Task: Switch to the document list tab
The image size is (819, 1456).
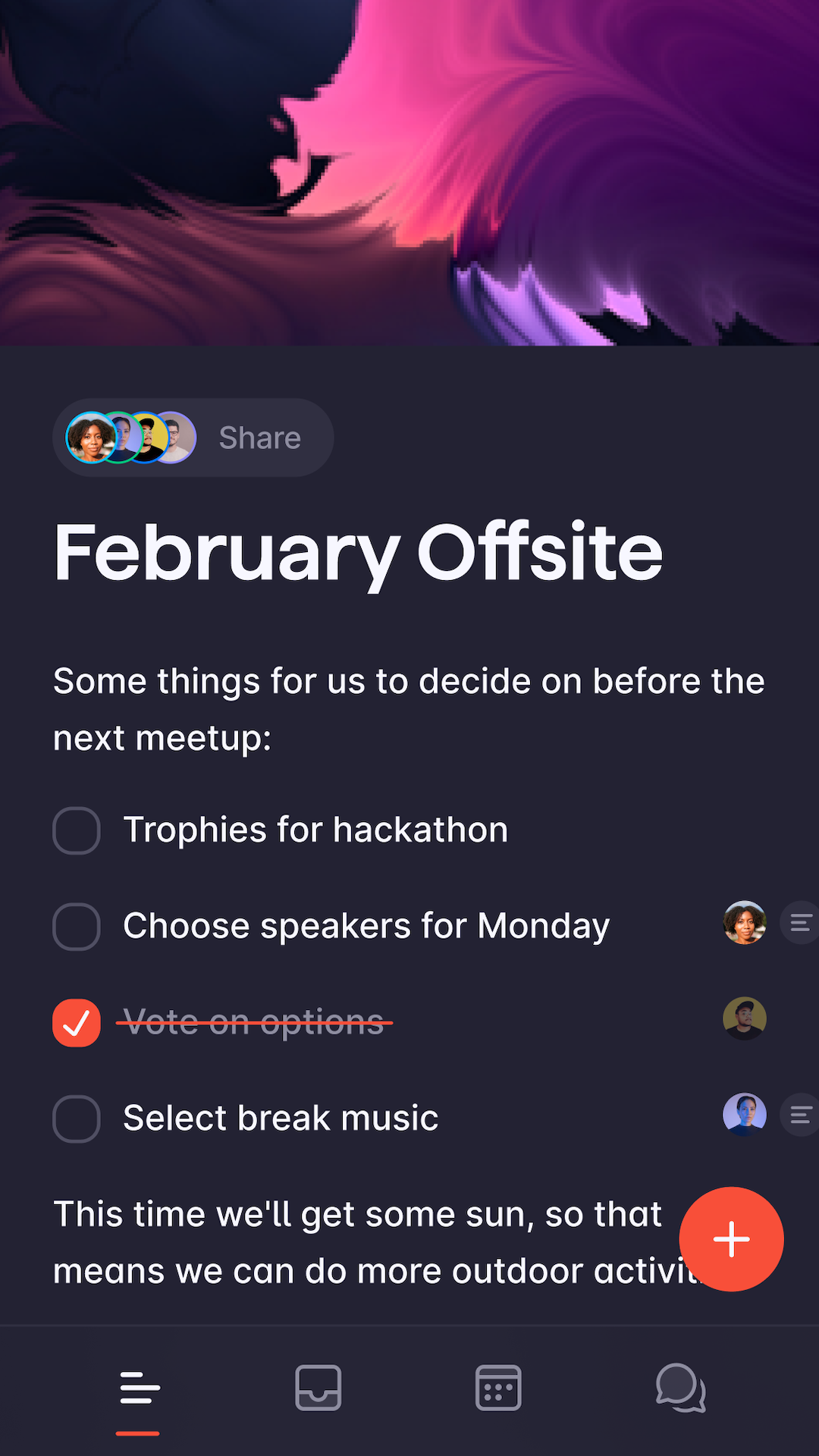Action: point(140,1389)
